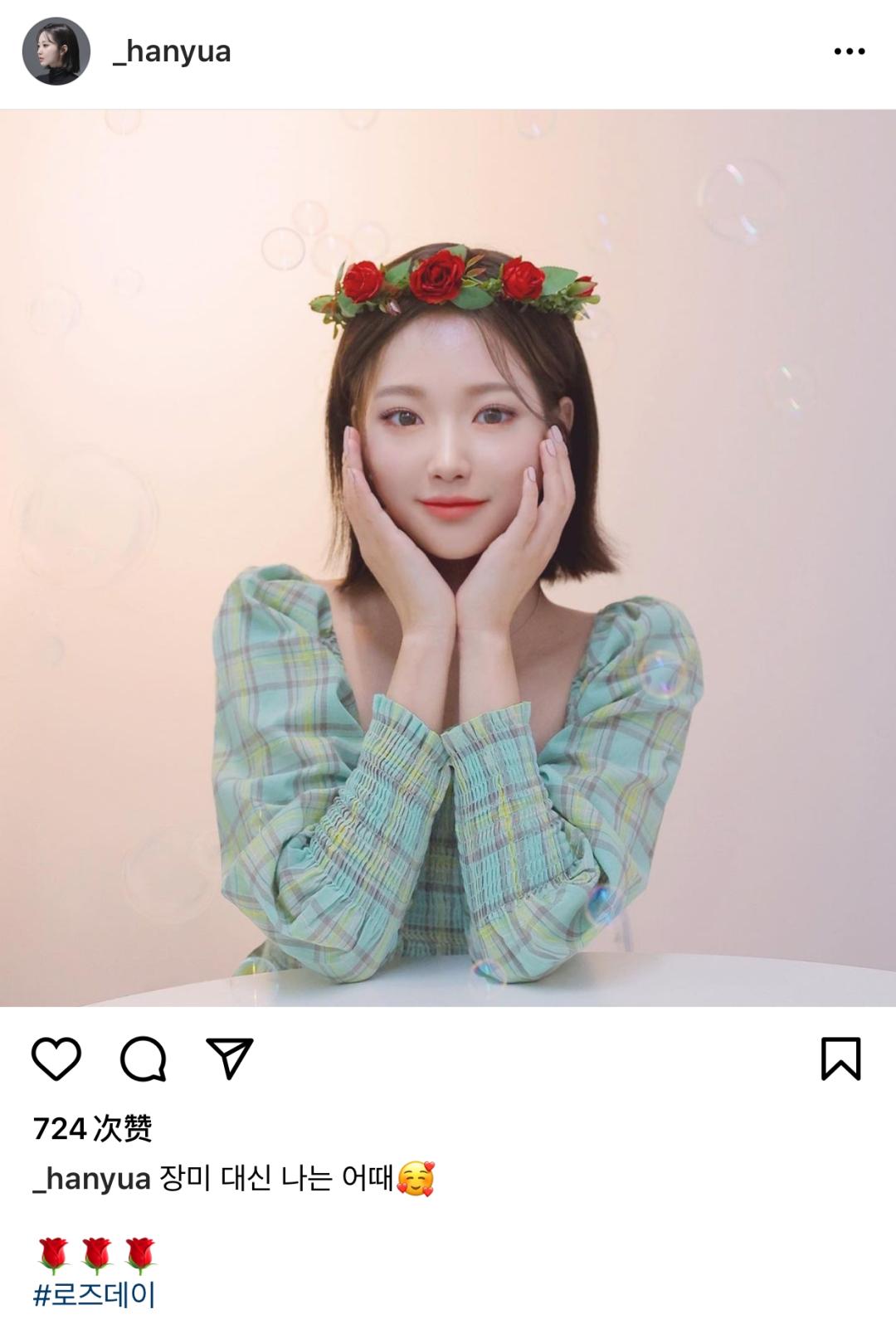This screenshot has width=896, height=1319.
Task: Open _hanyua's profile picture
Action: coord(56,51)
